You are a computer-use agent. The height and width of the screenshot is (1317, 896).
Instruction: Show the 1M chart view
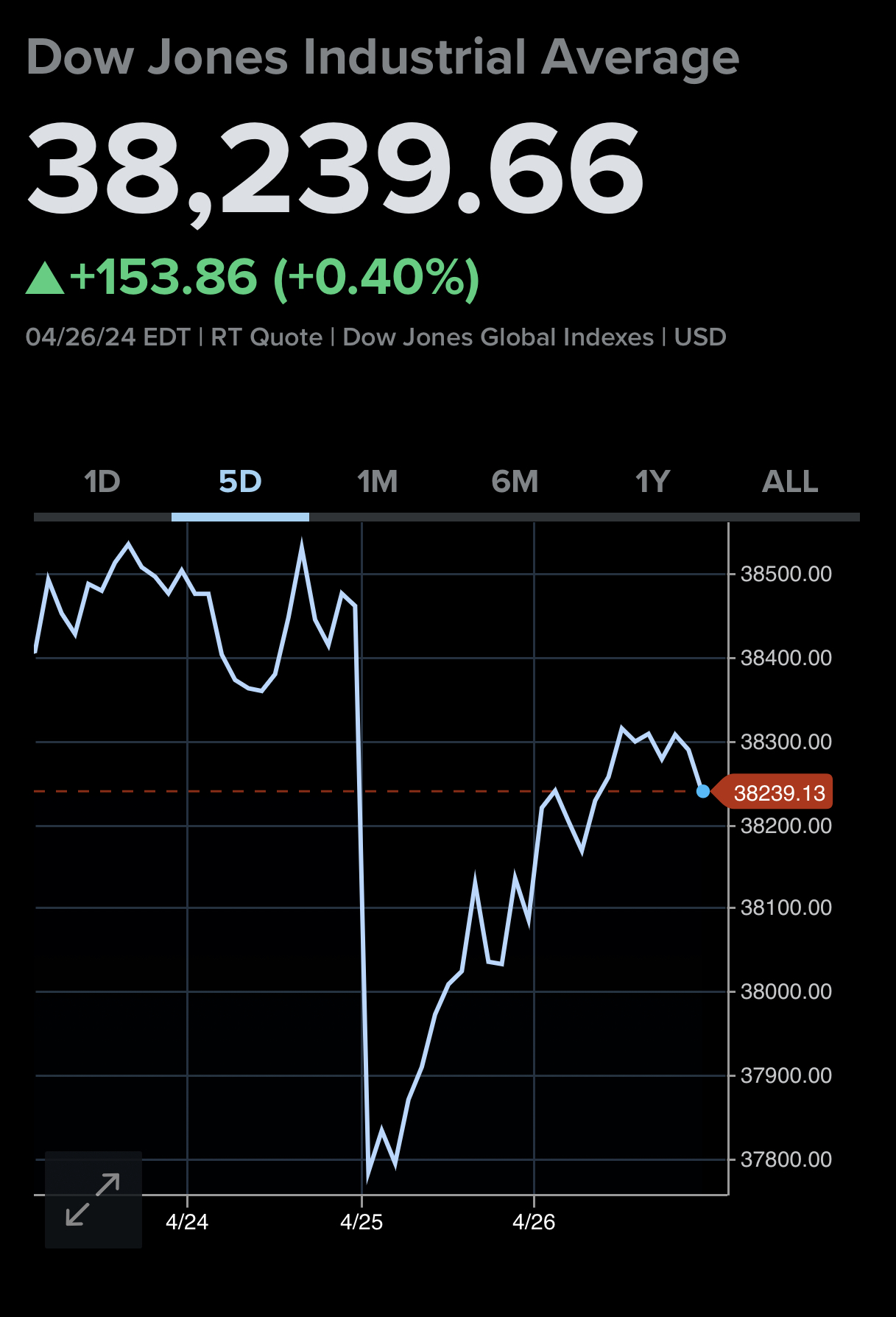(x=378, y=482)
